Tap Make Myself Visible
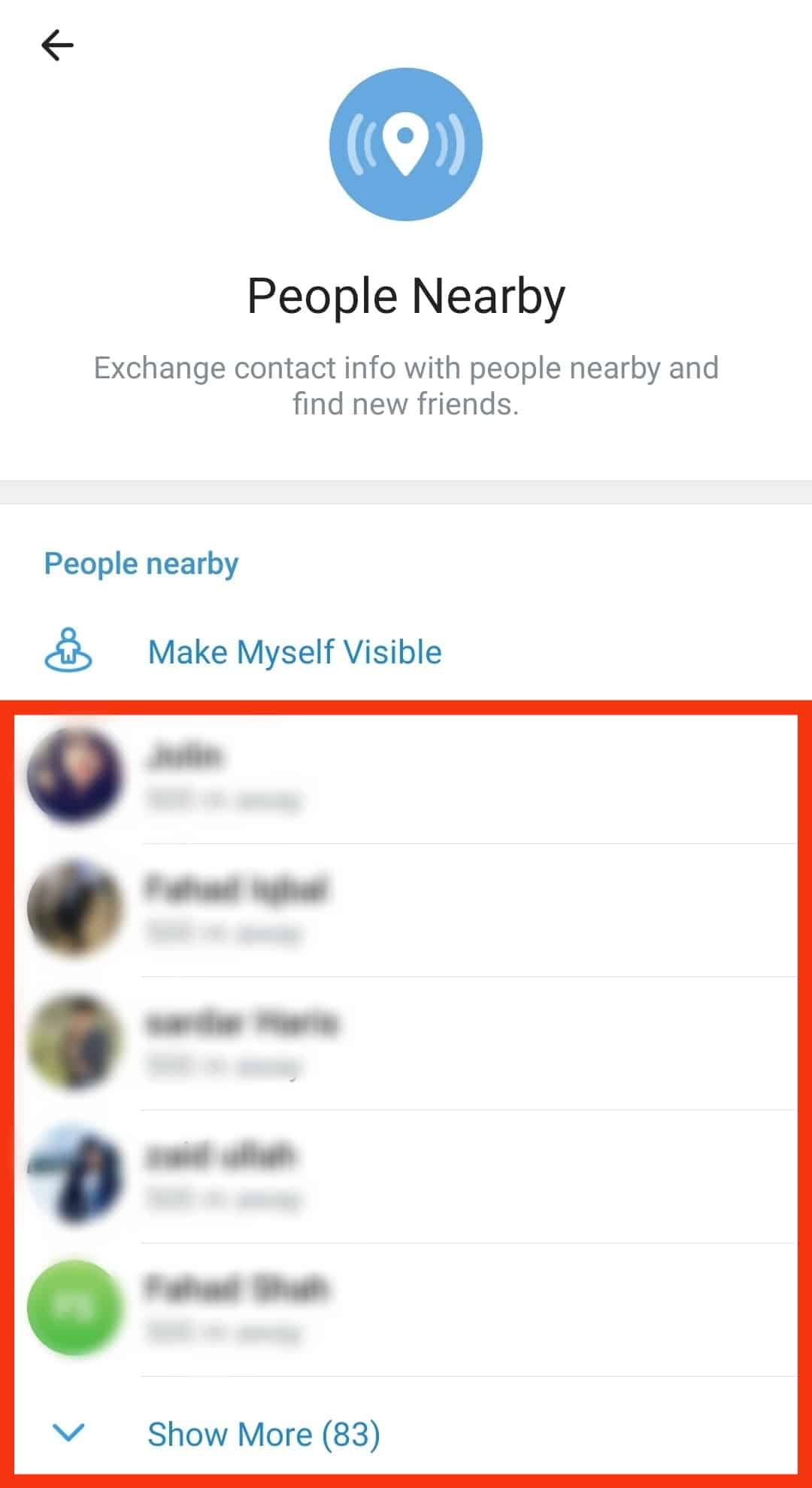This screenshot has height=1488, width=812. point(294,652)
